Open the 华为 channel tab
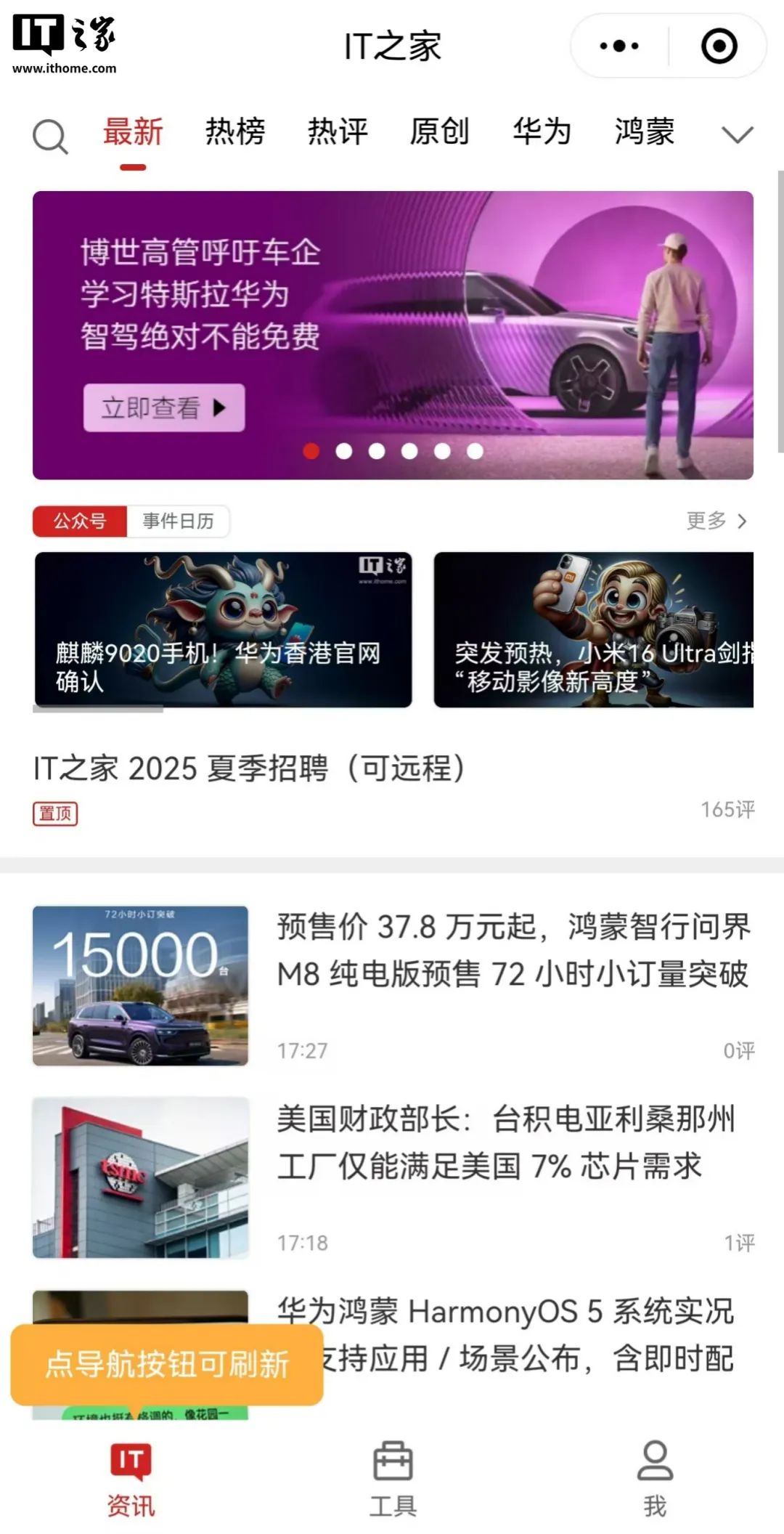Viewport: 784px width, 1534px height. pos(542,133)
